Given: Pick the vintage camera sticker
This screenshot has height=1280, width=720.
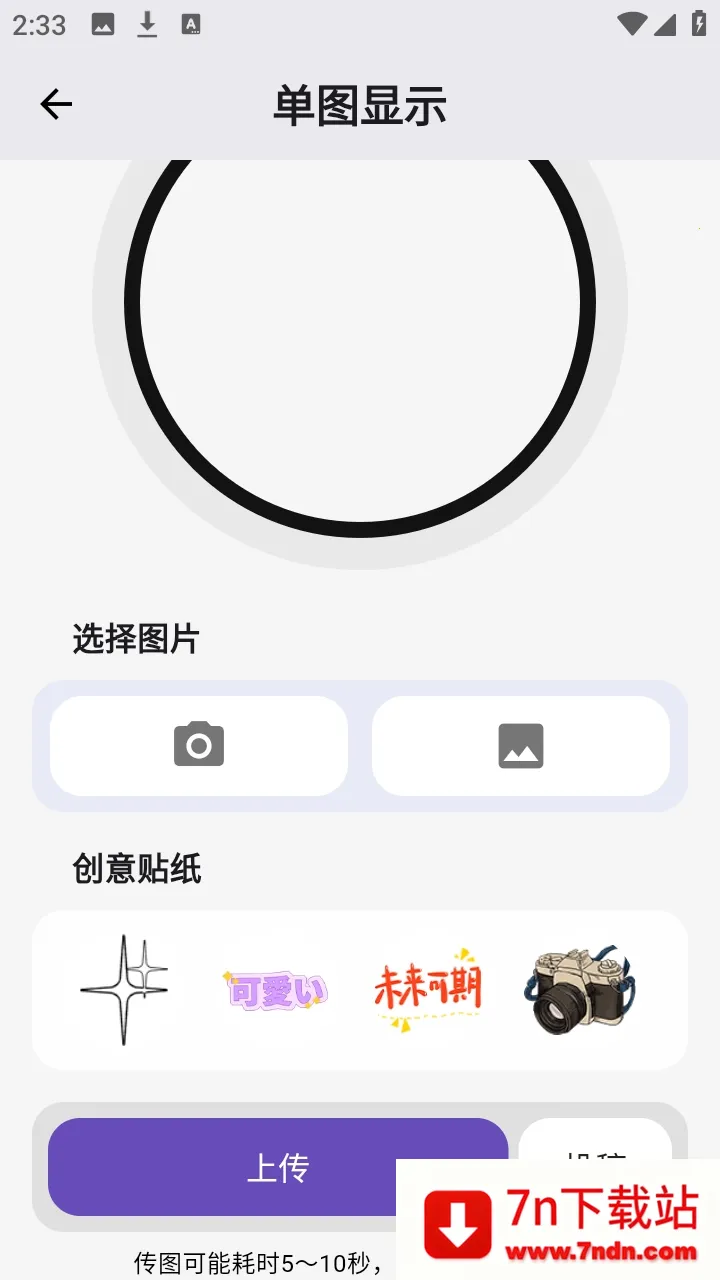Looking at the screenshot, I should click(x=580, y=988).
